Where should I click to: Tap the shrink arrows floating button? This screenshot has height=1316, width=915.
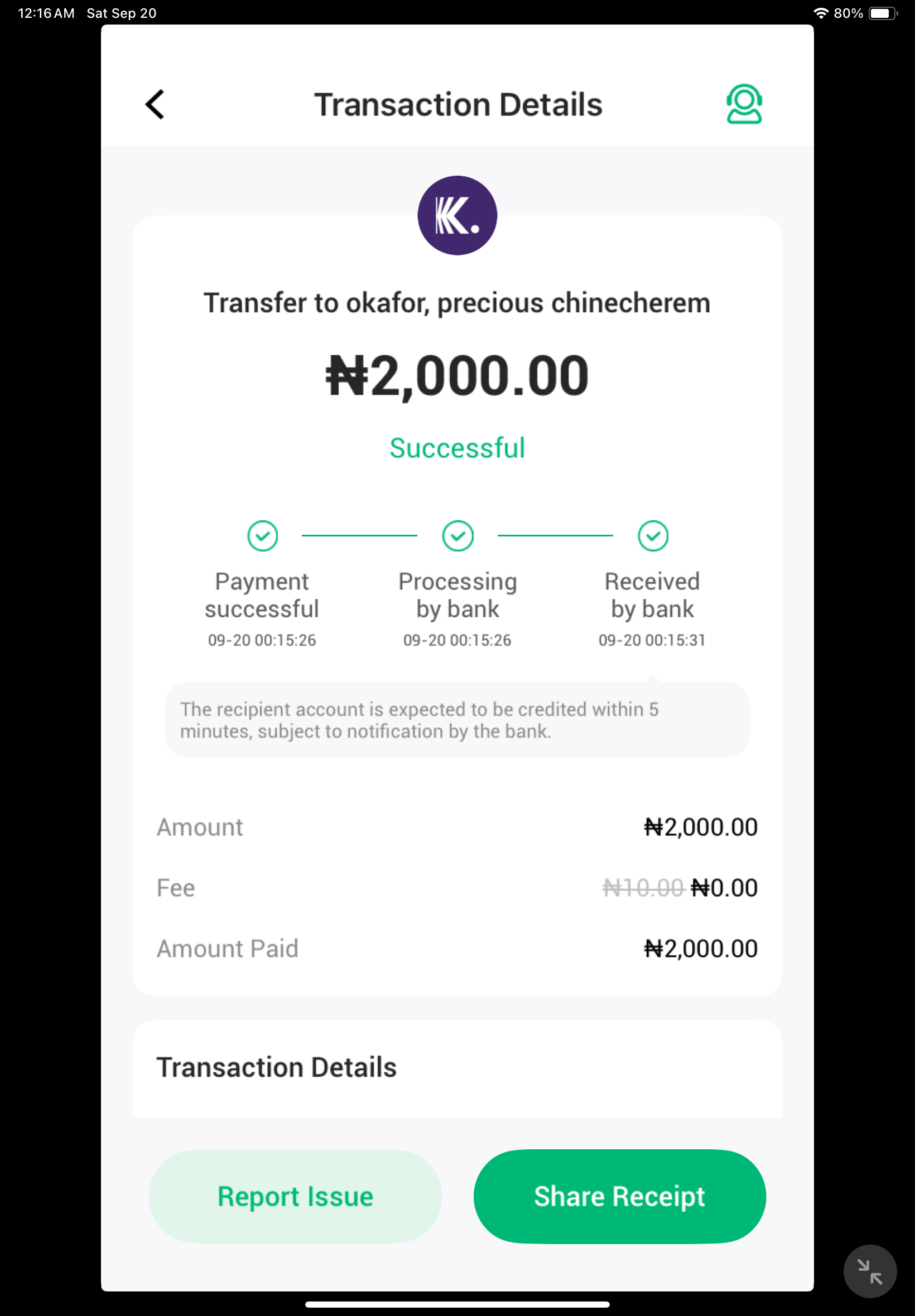coord(869,1271)
